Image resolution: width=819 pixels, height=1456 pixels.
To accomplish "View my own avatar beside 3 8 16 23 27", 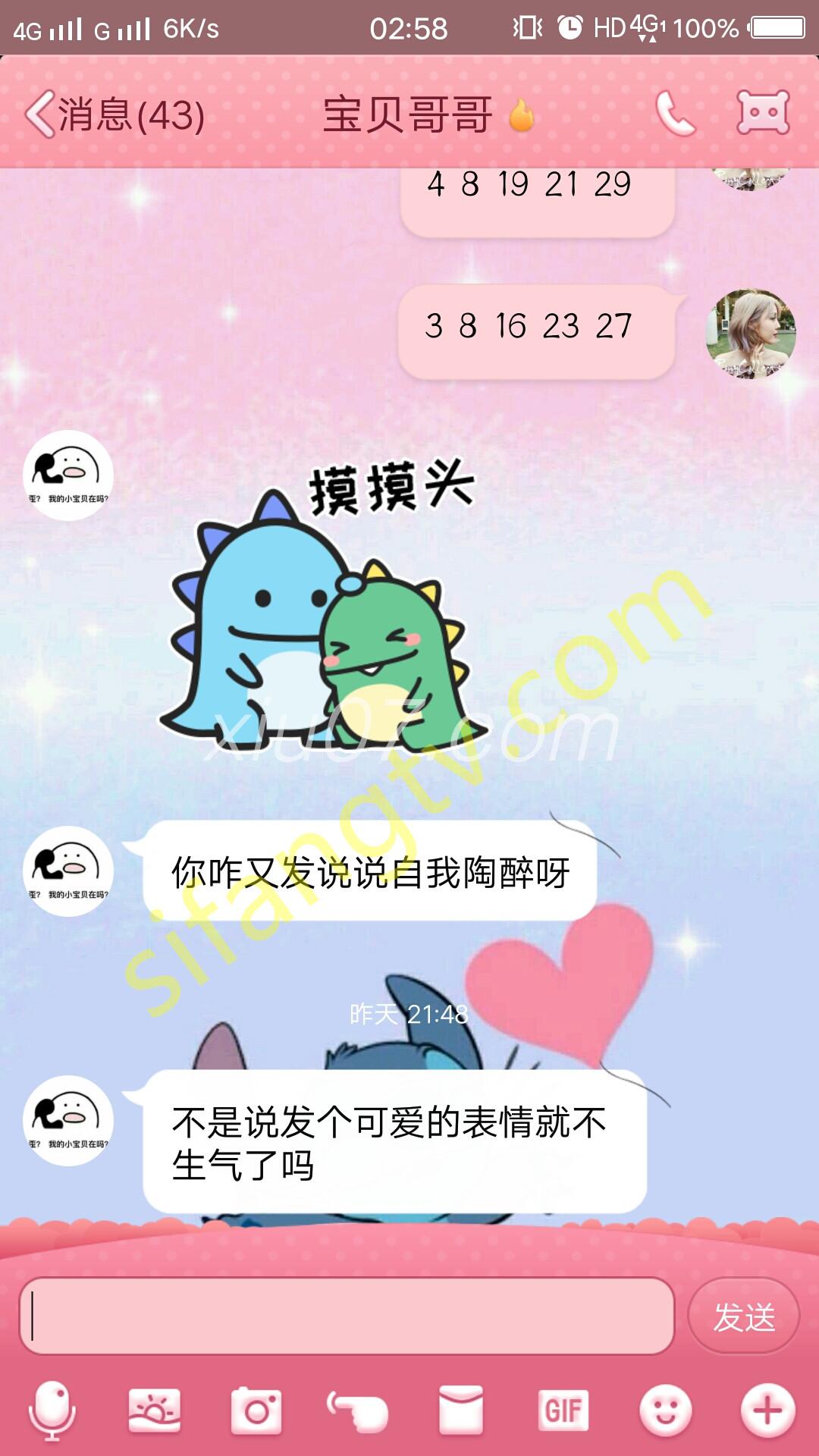I will [x=751, y=333].
